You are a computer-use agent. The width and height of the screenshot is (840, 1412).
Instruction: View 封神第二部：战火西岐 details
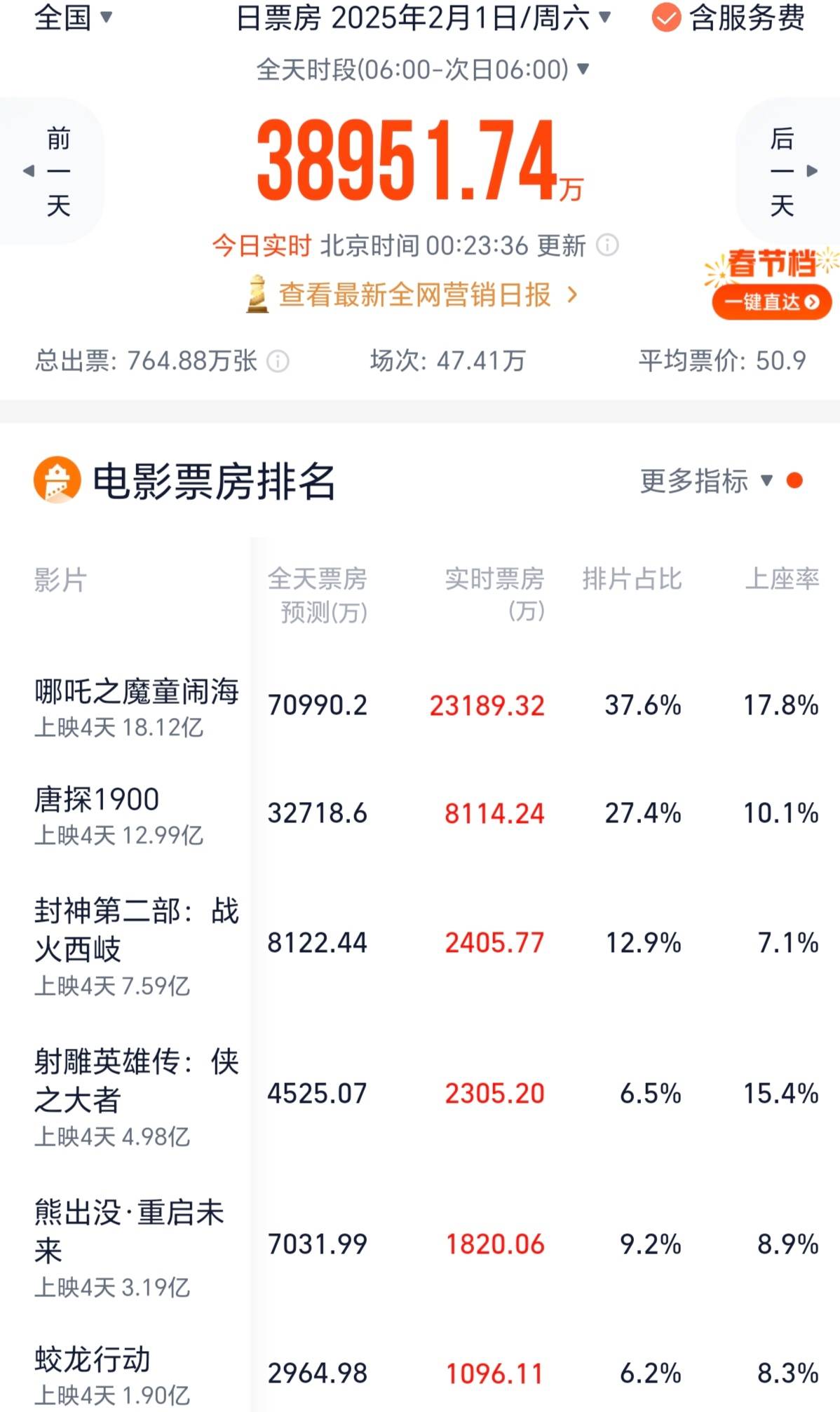pyautogui.click(x=137, y=943)
